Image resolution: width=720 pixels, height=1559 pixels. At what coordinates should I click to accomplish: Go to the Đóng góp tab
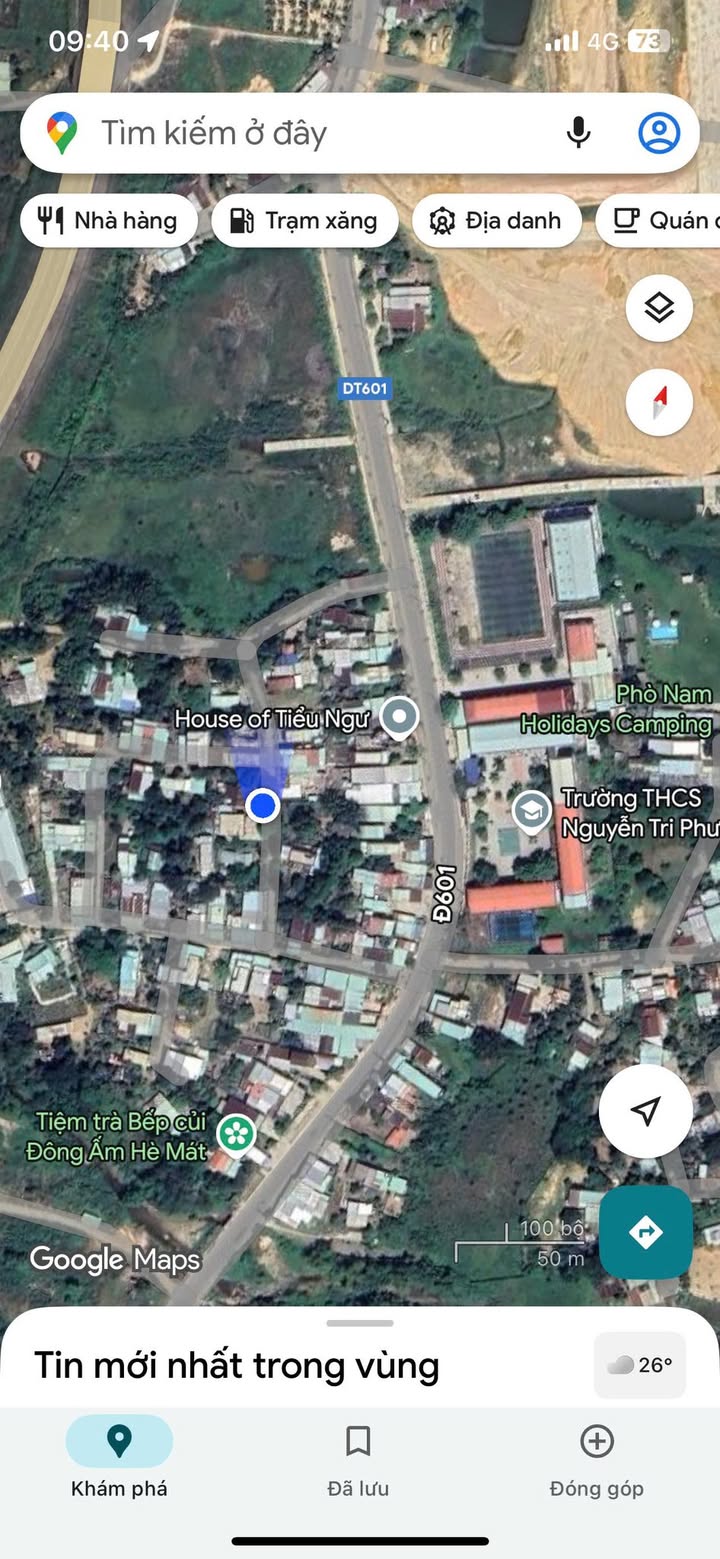[597, 1460]
